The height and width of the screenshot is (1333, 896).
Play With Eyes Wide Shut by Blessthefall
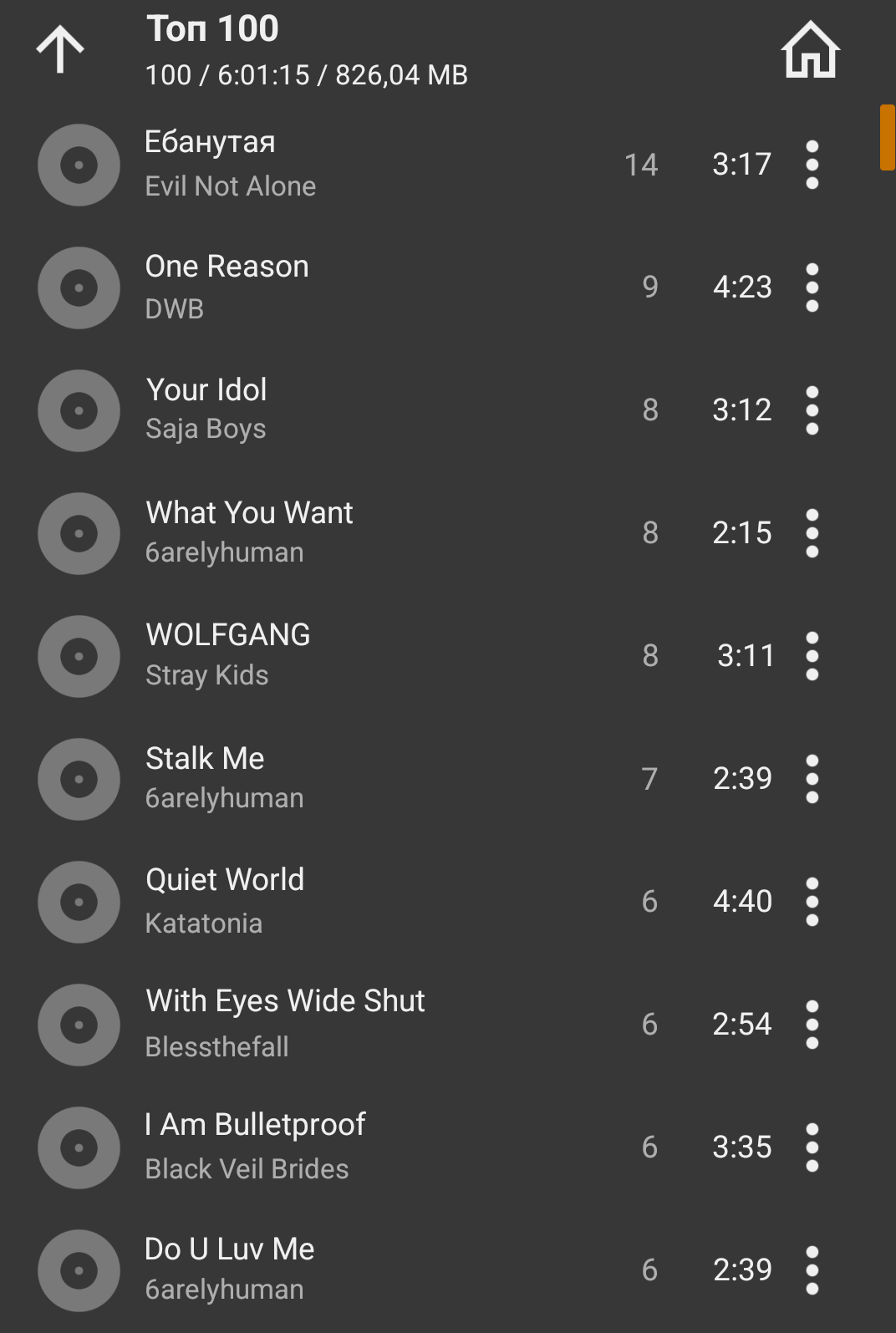click(334, 1025)
